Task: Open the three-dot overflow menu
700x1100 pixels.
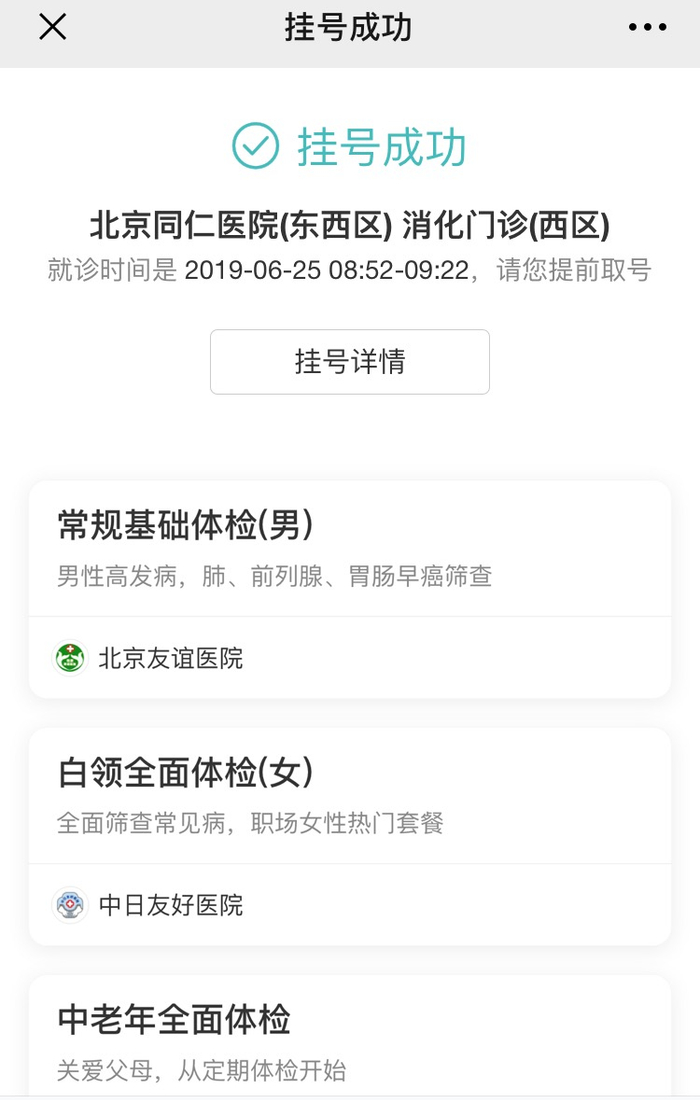Action: (647, 28)
